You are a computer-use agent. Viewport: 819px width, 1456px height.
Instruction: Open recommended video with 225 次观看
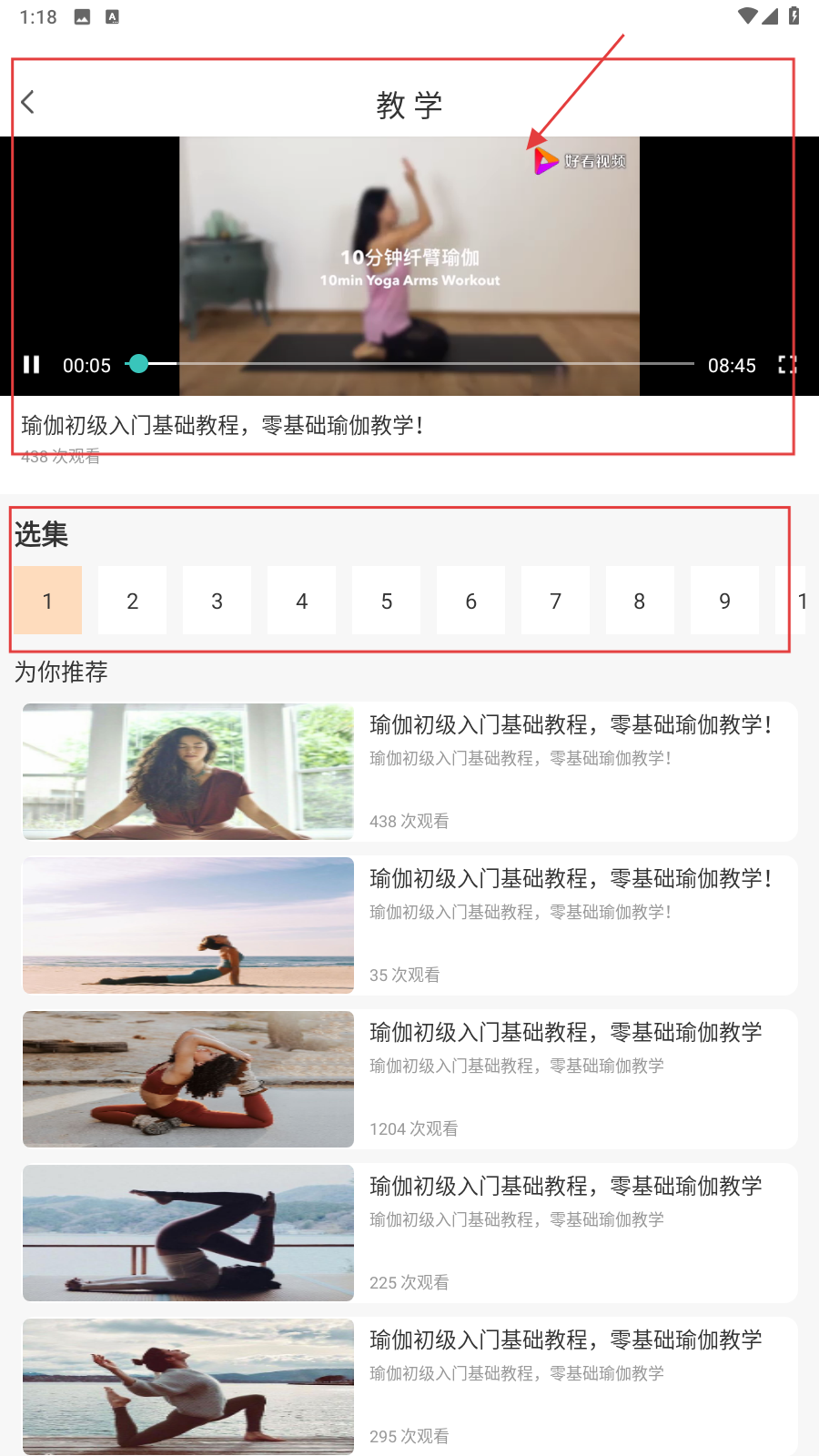[x=409, y=1233]
